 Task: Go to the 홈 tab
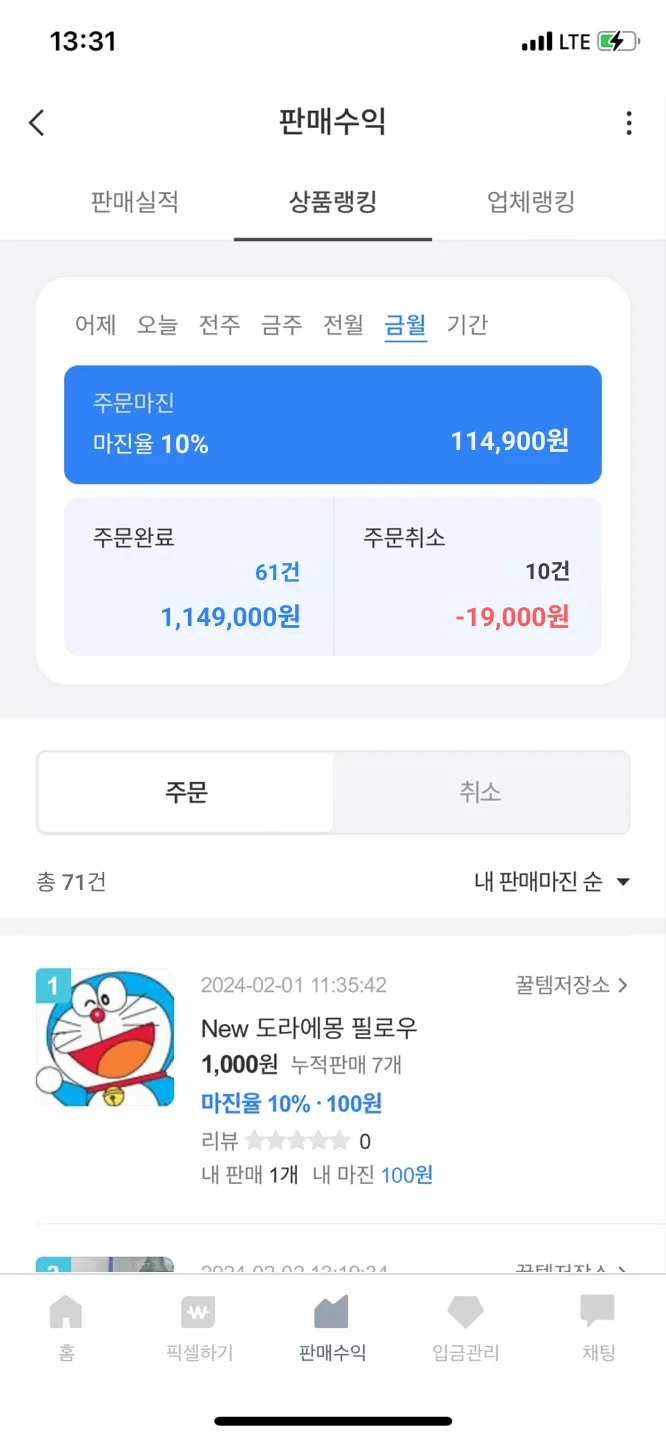click(66, 1325)
